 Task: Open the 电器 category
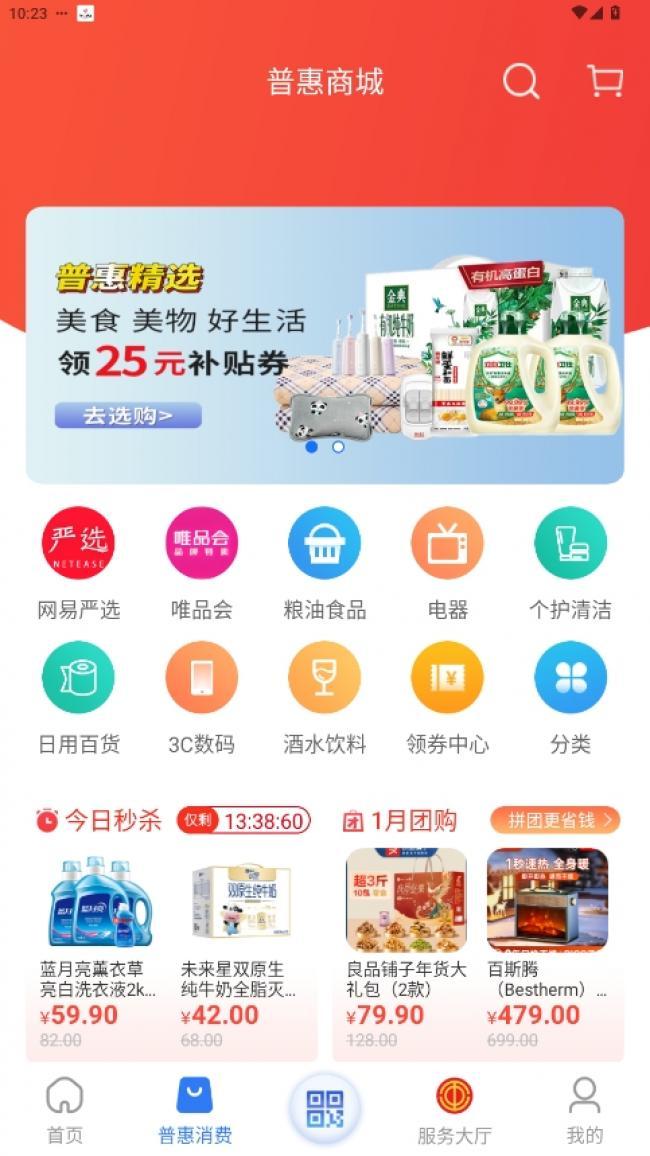point(447,543)
